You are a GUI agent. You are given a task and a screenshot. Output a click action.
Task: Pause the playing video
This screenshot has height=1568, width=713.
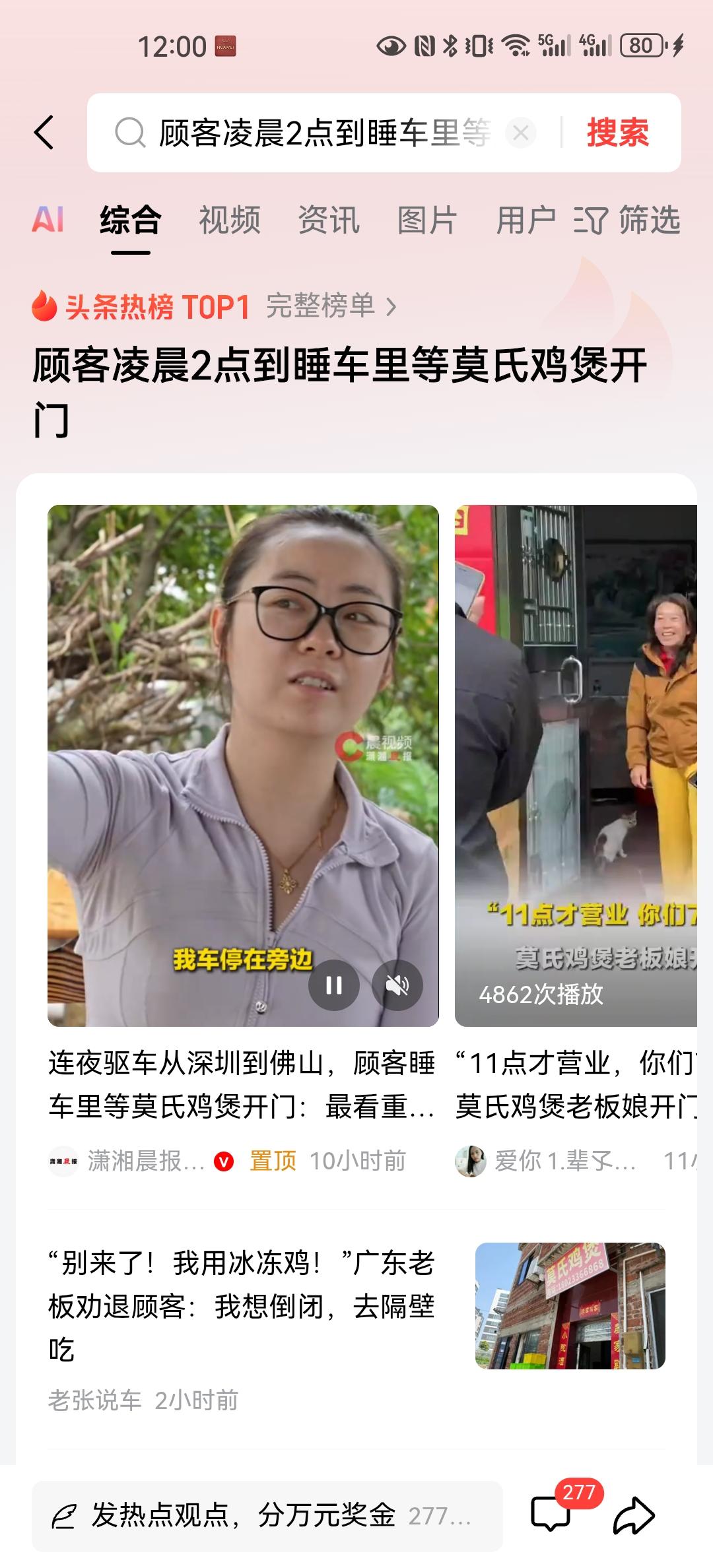pos(334,984)
